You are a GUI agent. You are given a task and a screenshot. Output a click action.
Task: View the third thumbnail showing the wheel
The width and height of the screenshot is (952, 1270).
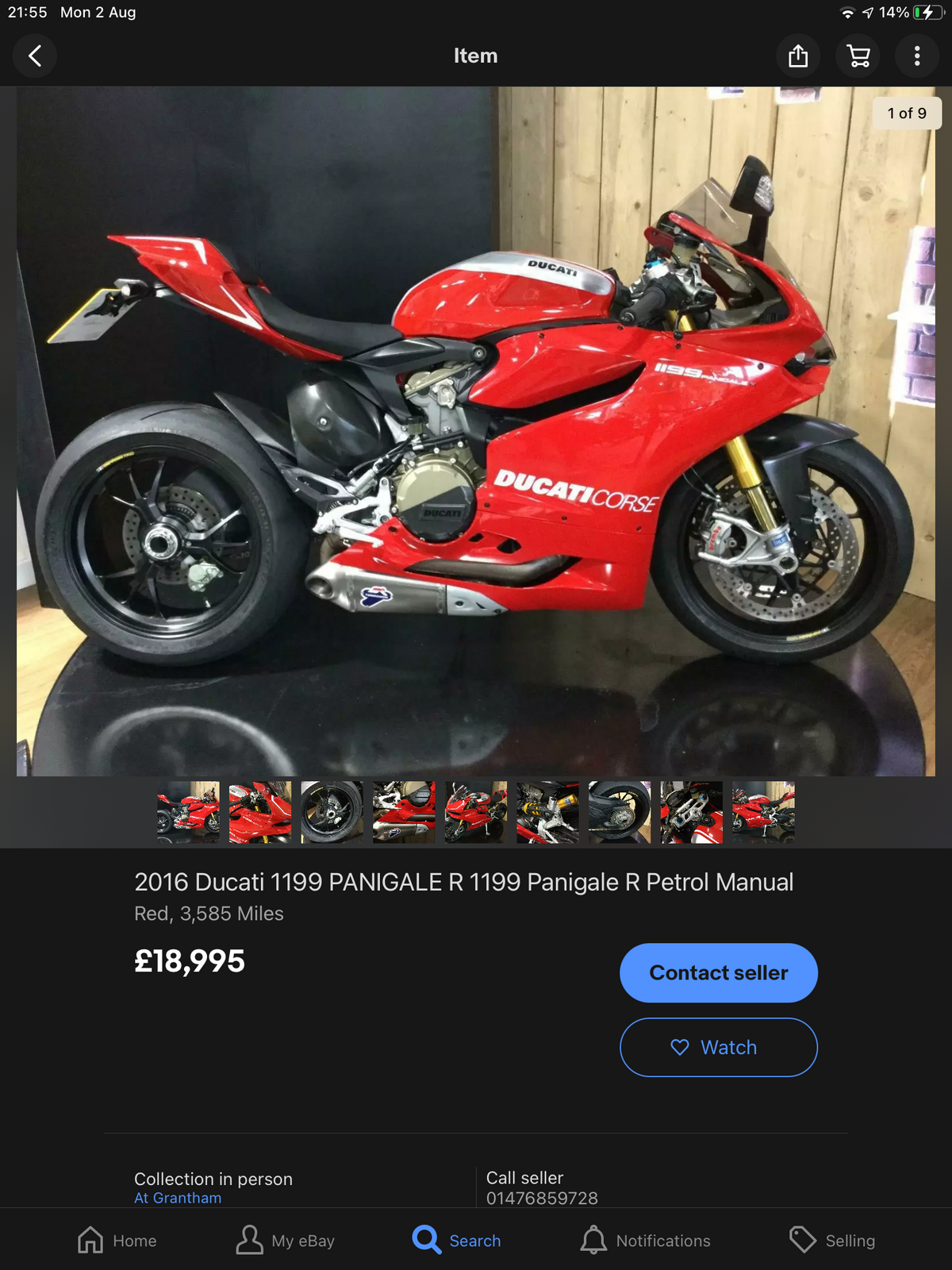point(332,812)
